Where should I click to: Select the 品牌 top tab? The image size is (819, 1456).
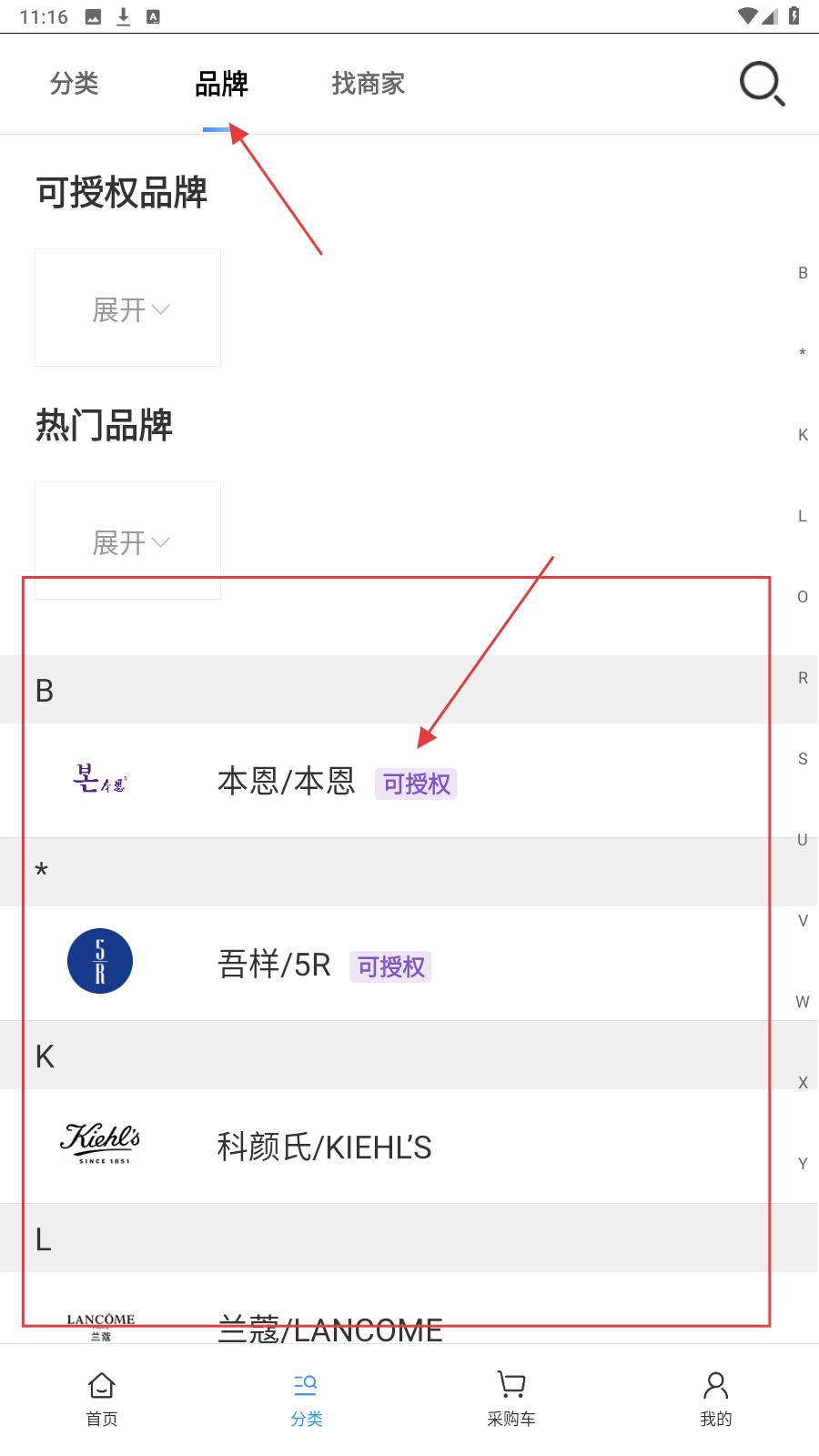coord(221,84)
